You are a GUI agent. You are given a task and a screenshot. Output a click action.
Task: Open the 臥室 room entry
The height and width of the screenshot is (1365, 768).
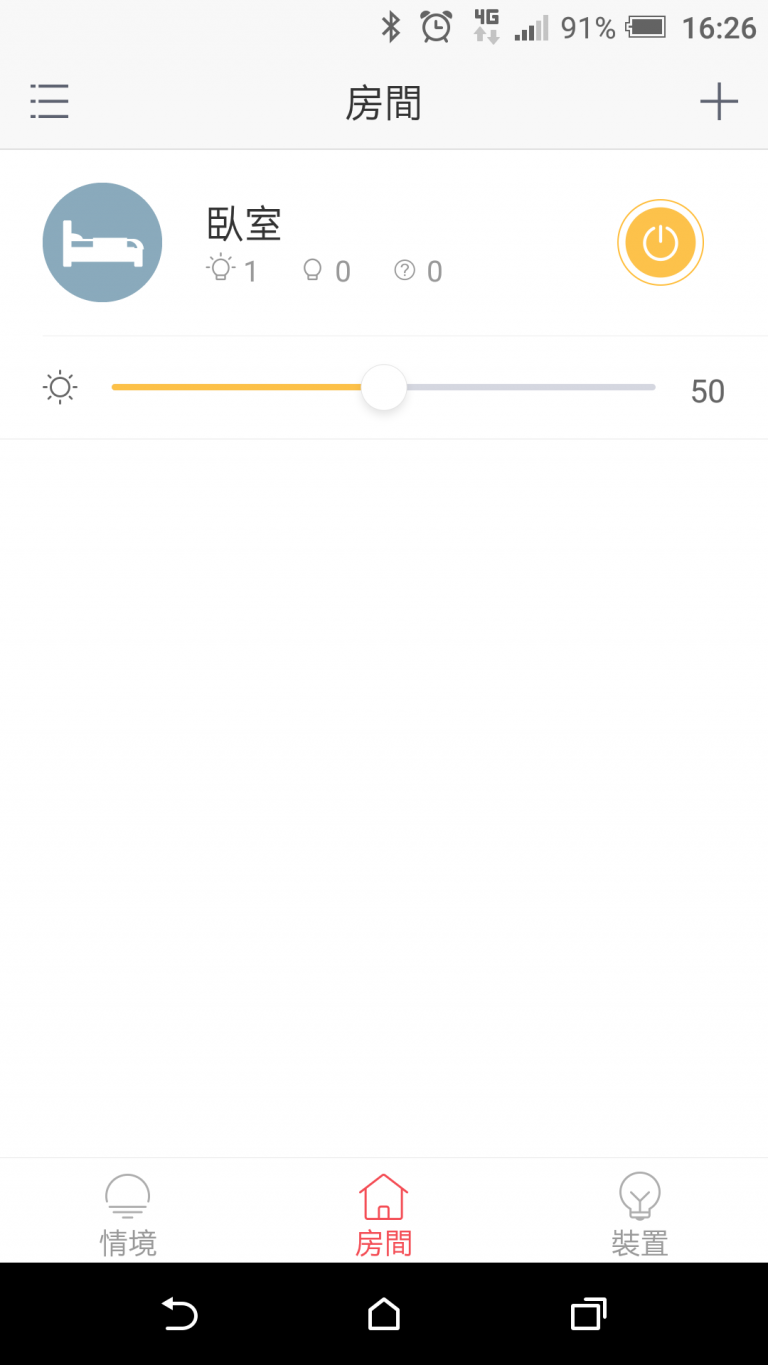(384, 243)
